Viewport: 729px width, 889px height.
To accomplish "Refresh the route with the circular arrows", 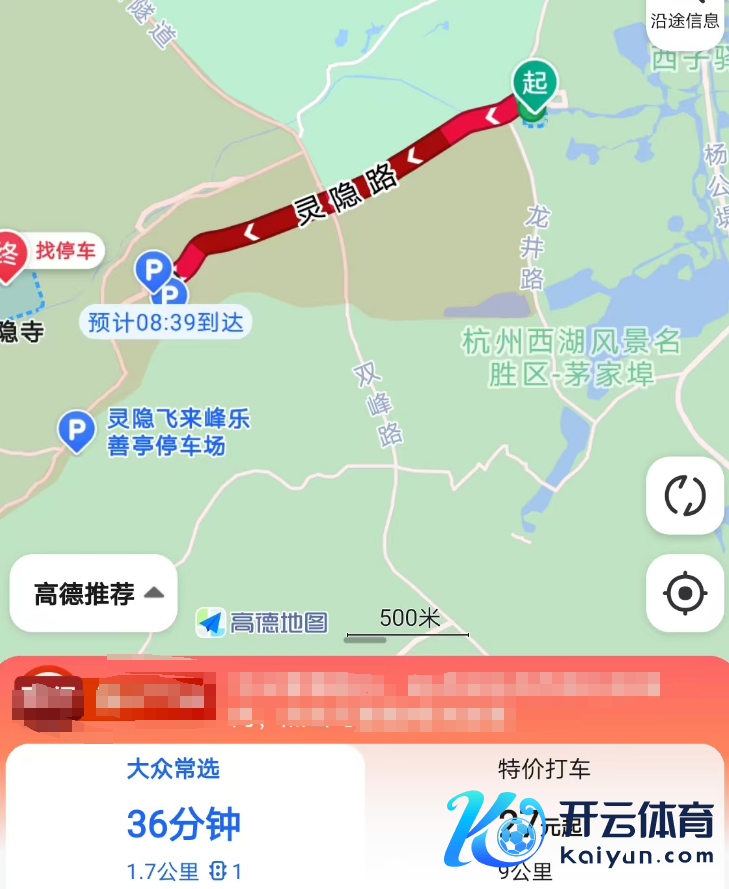I will point(685,495).
